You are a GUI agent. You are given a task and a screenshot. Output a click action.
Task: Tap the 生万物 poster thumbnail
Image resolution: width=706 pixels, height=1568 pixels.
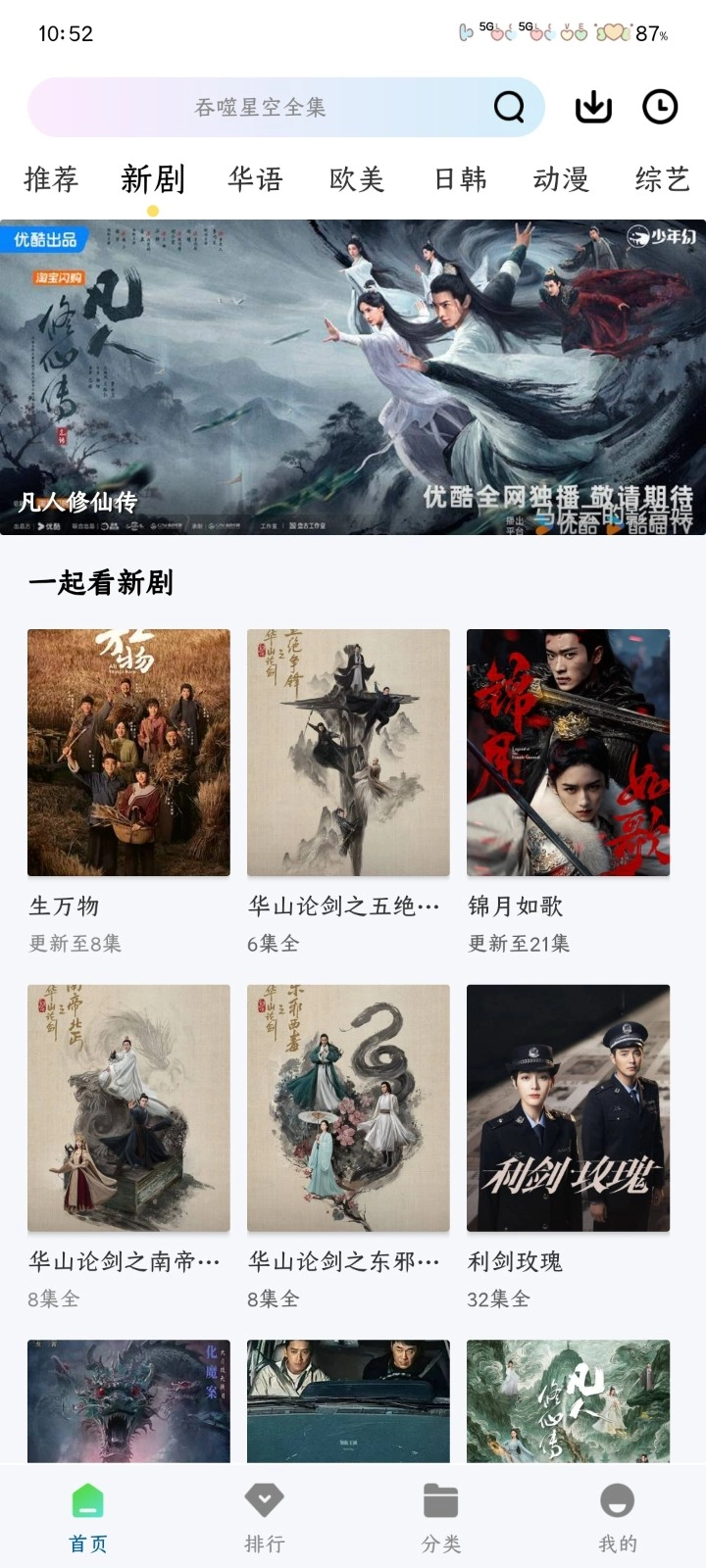[x=128, y=751]
